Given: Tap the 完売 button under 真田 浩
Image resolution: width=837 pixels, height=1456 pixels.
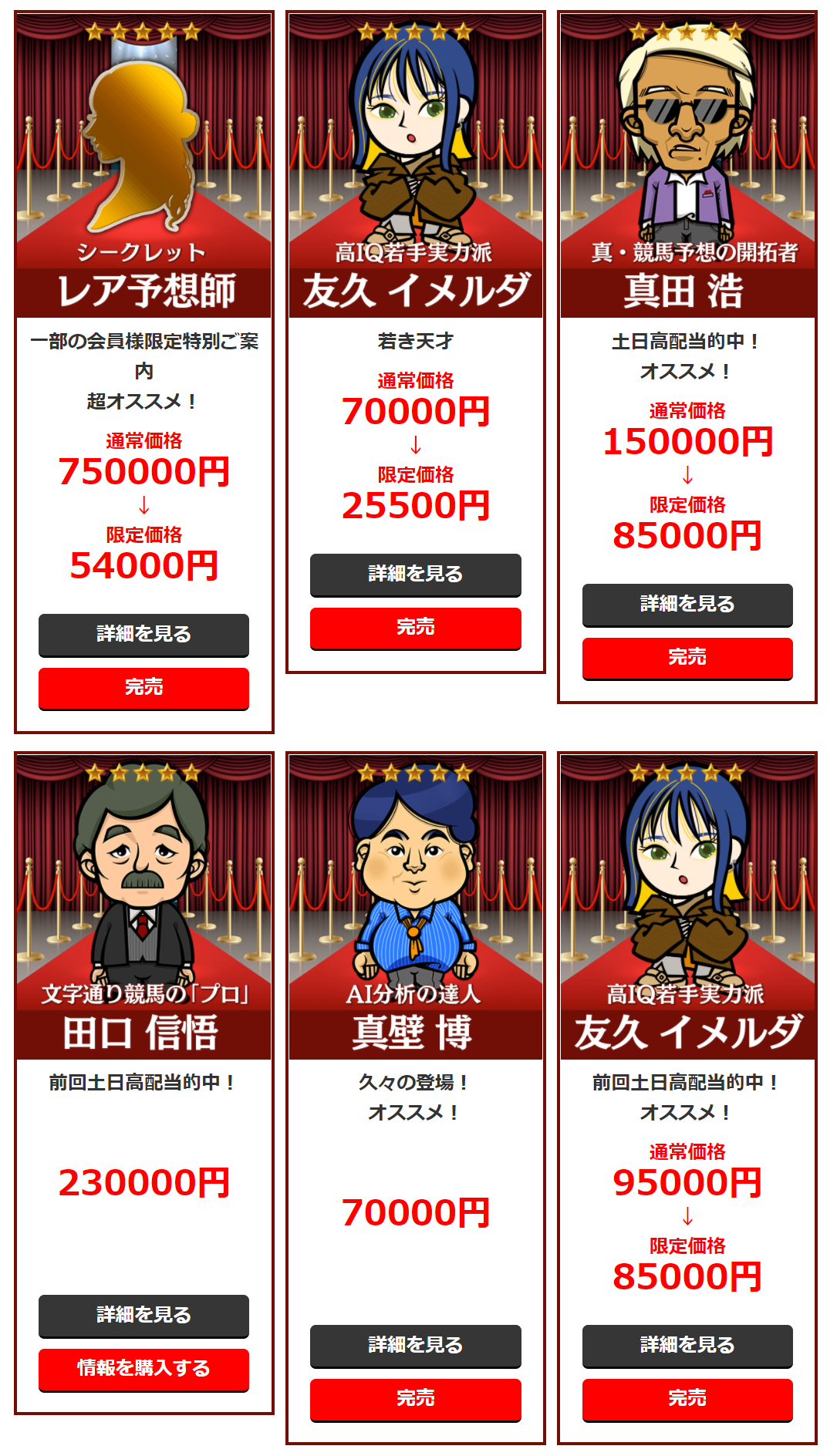Looking at the screenshot, I should 687,658.
